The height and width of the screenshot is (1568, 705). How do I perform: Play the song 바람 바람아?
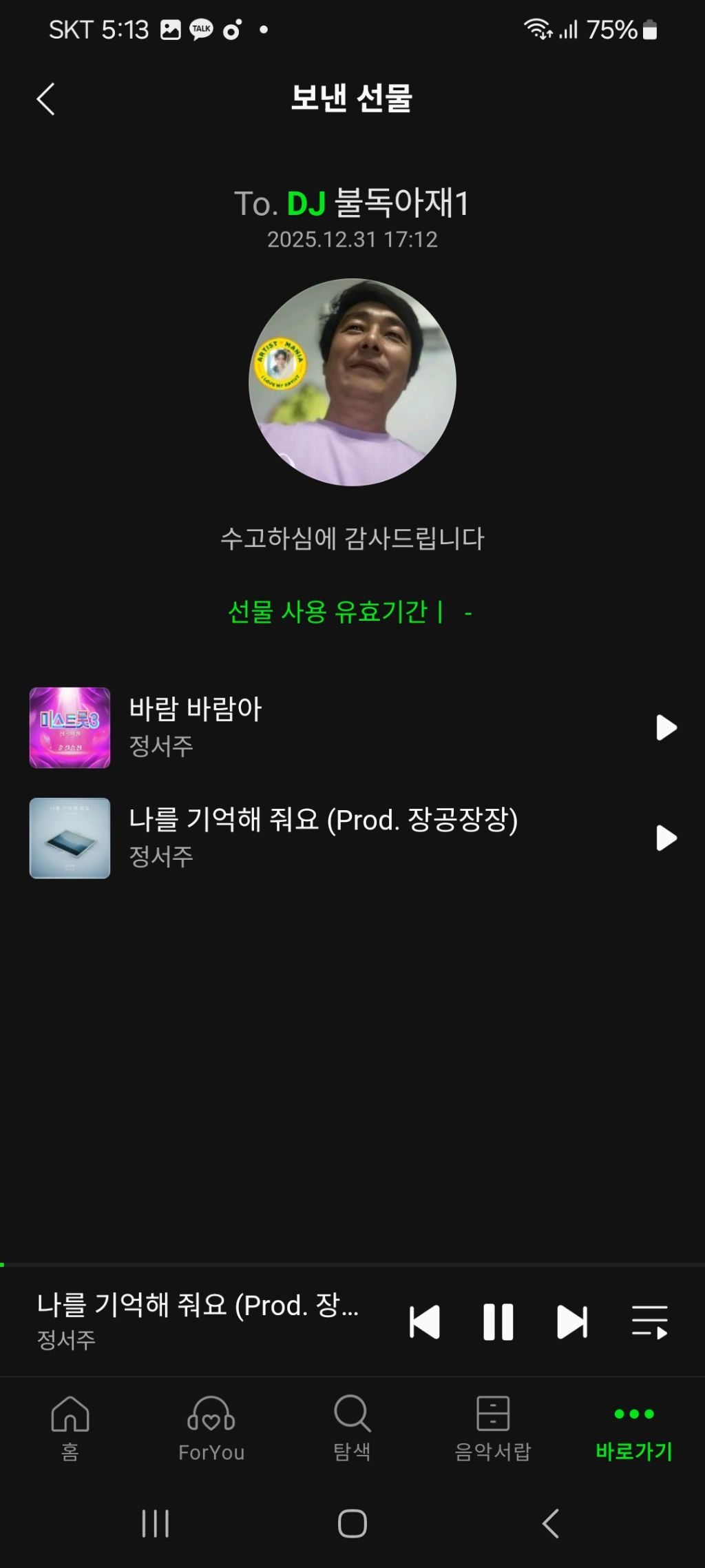[x=666, y=728]
